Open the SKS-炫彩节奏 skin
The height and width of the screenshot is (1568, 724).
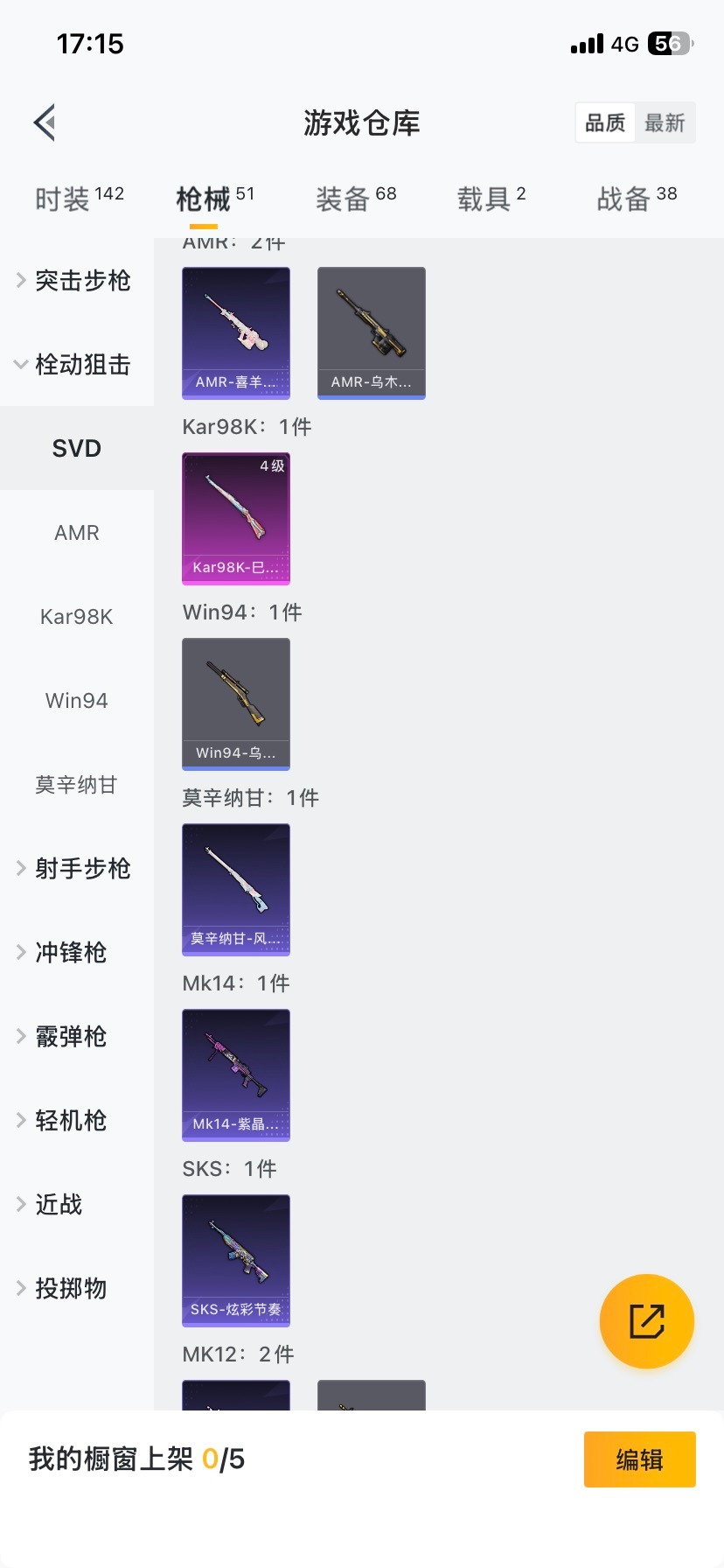pos(235,1261)
